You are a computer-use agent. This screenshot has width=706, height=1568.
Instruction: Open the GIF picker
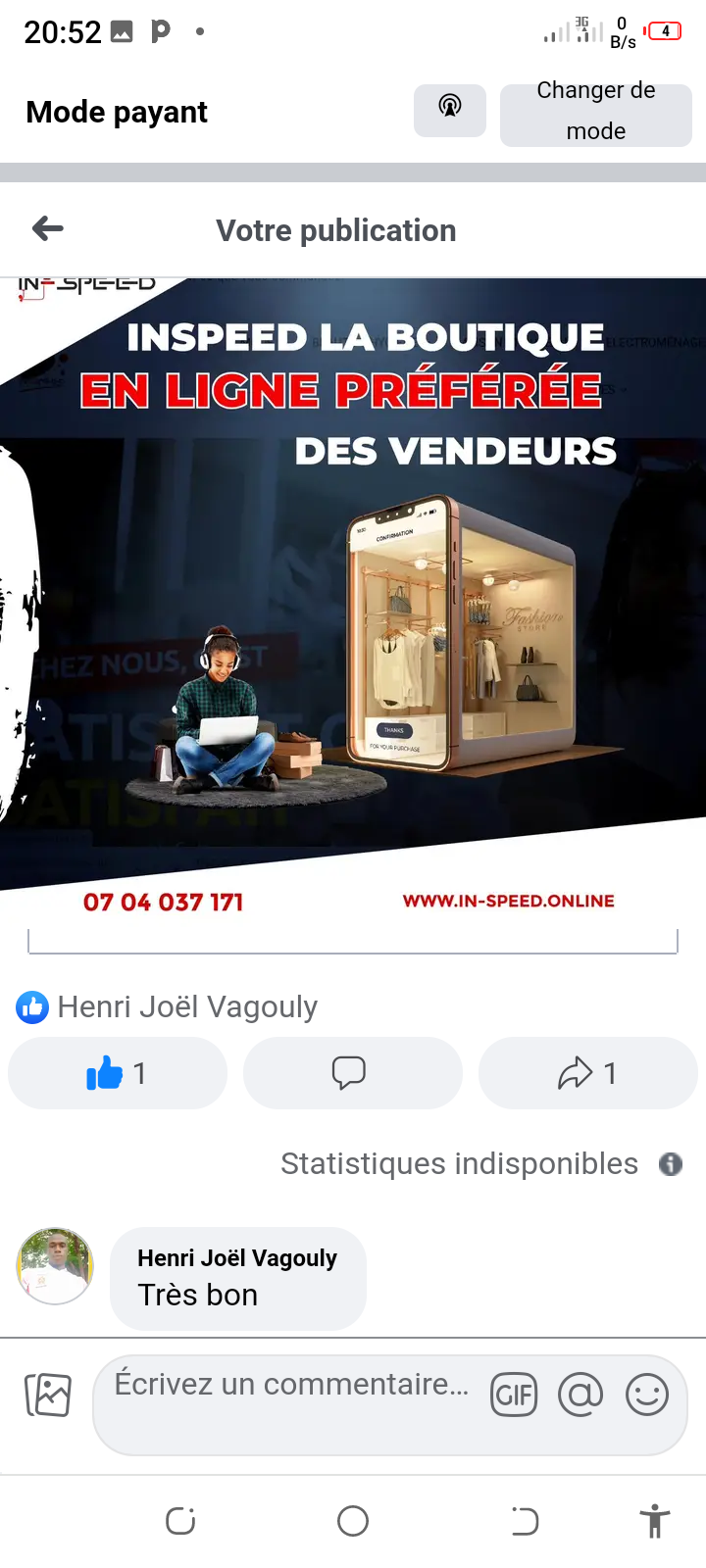click(514, 1395)
